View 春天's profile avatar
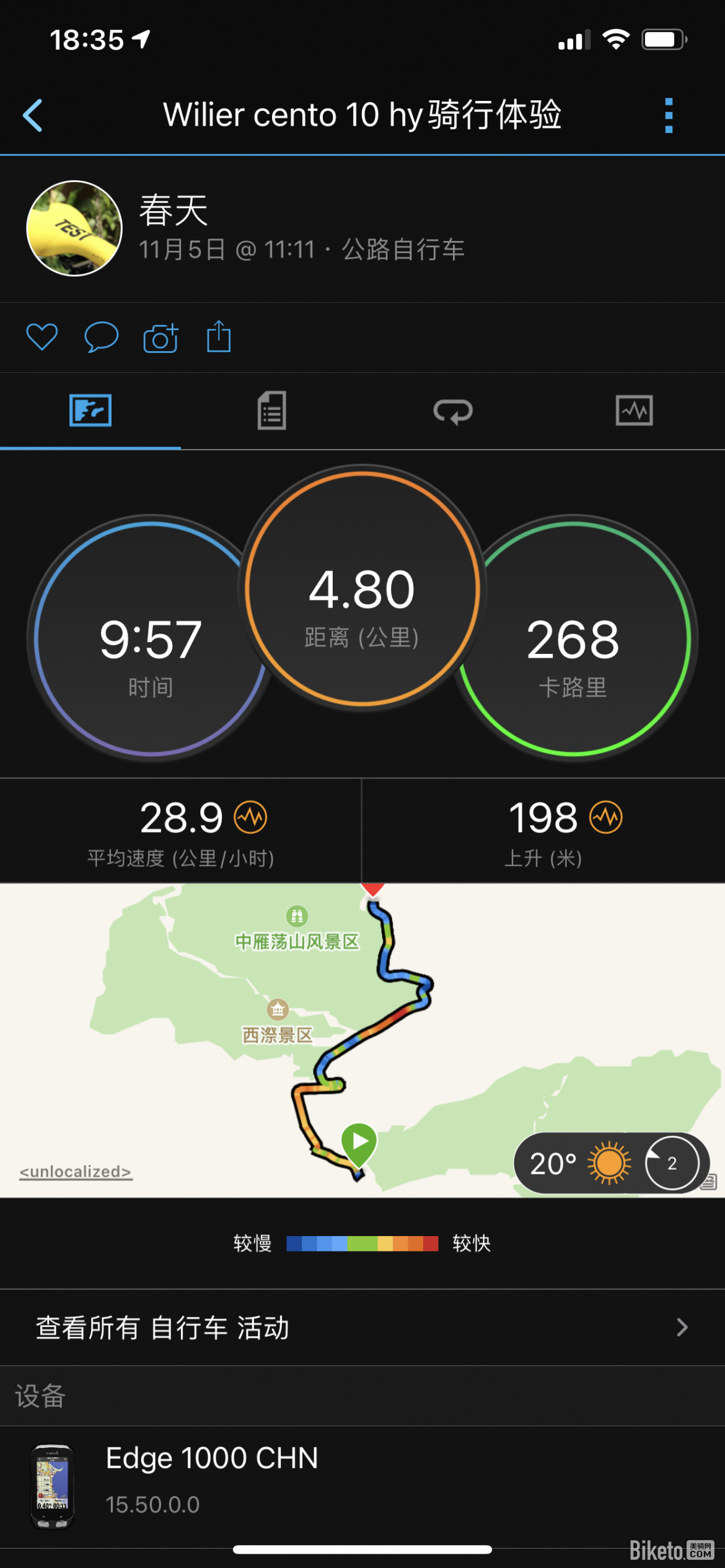 coord(74,229)
